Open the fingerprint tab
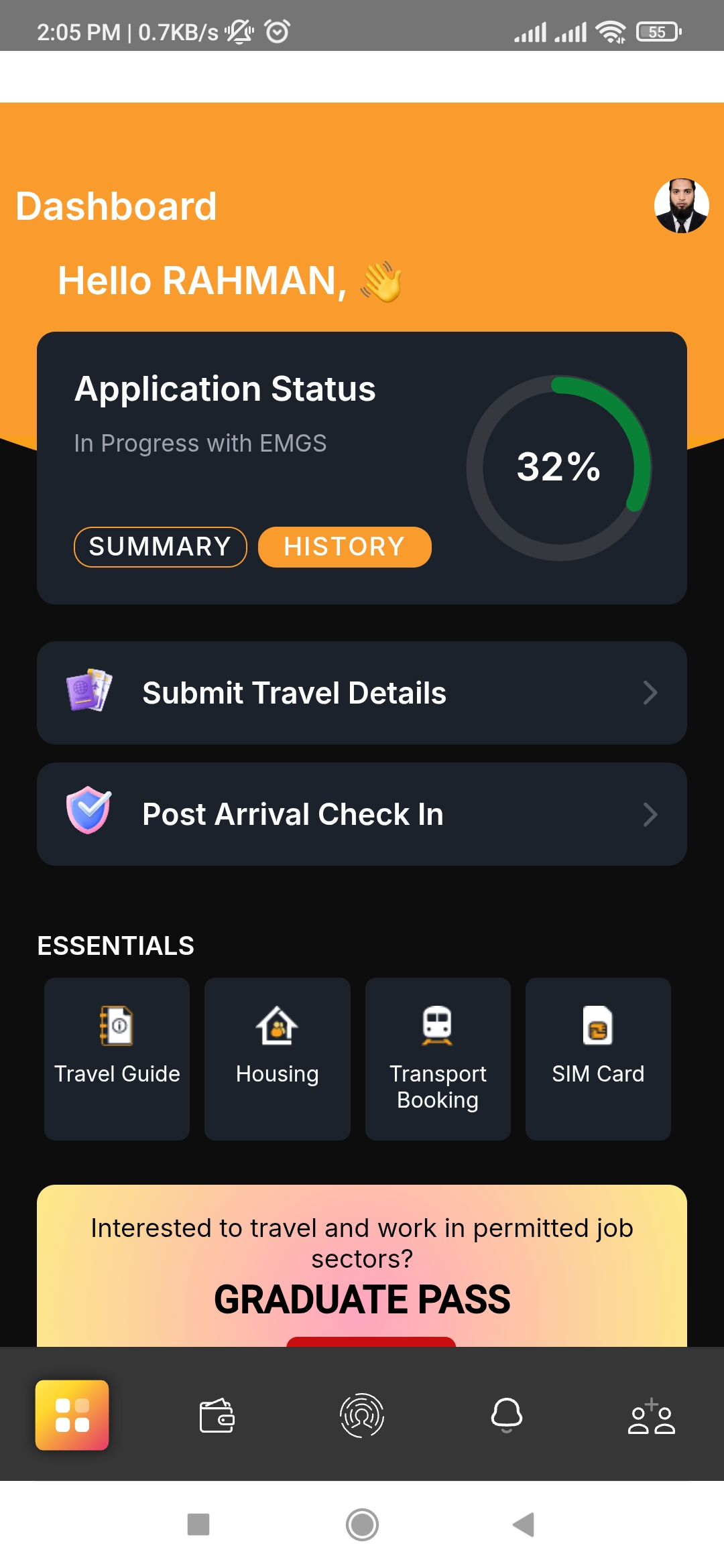 point(362,1415)
